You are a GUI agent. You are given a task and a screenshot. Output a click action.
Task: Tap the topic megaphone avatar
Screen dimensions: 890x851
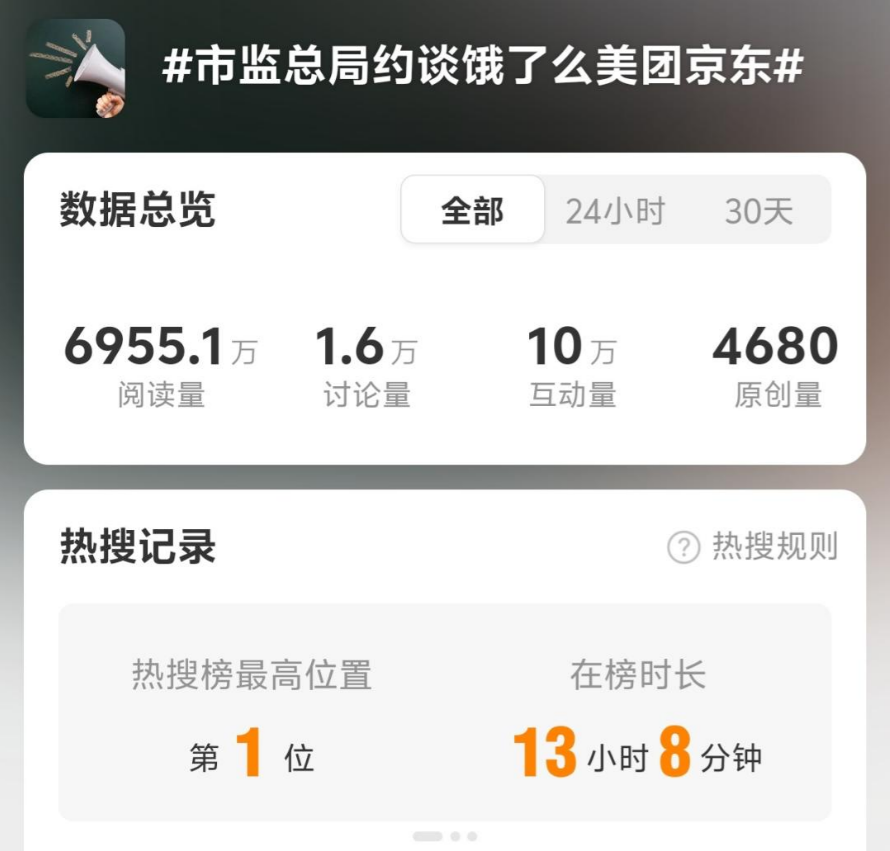[x=76, y=69]
